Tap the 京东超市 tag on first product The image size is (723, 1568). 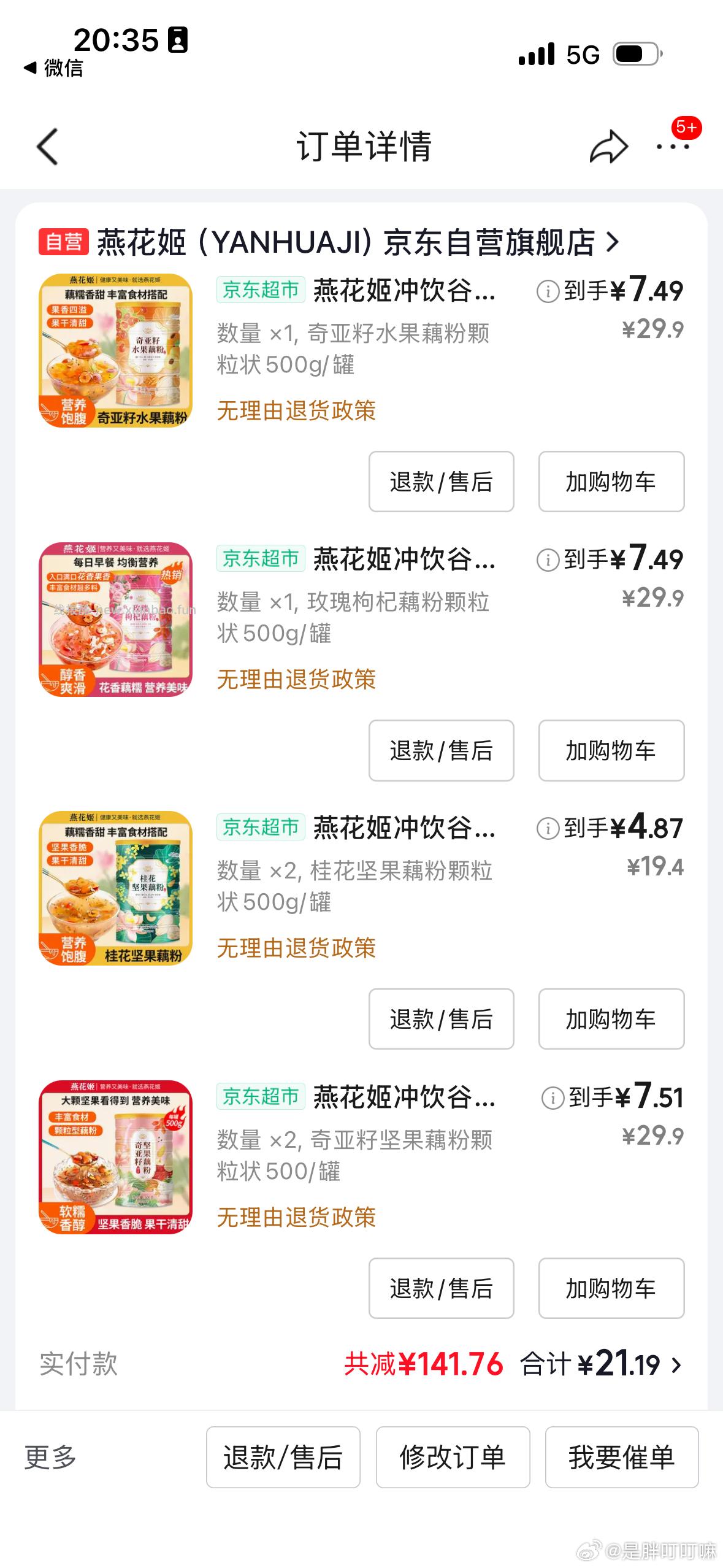pyautogui.click(x=260, y=291)
